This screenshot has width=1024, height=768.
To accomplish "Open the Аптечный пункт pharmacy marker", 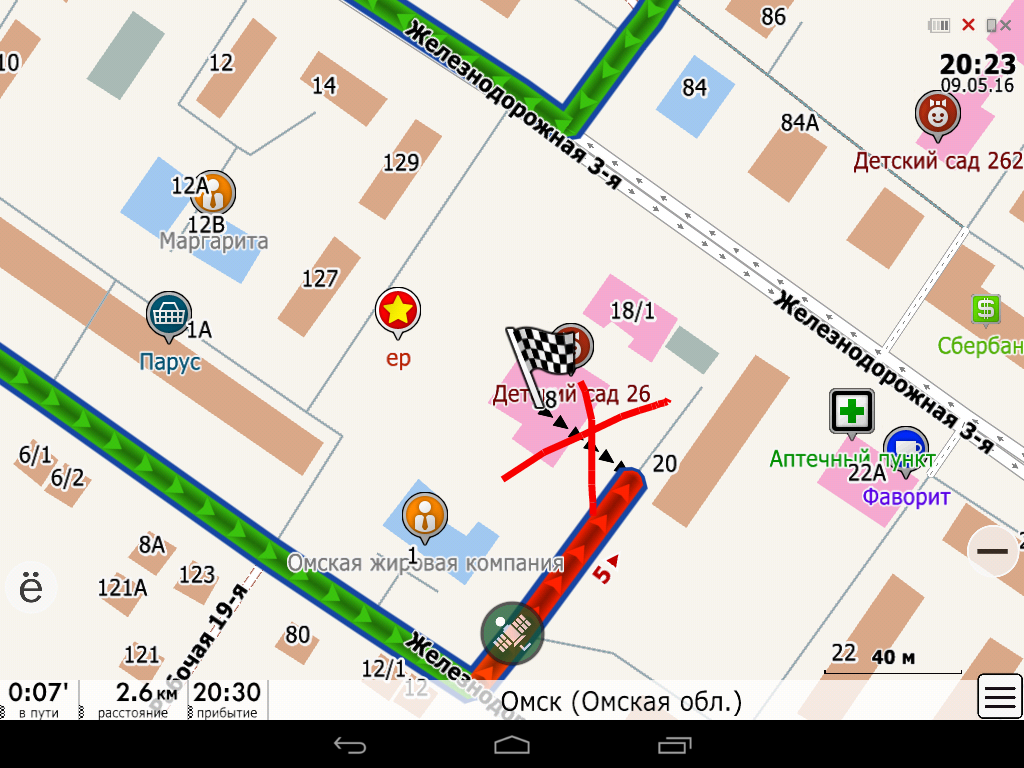I will 852,413.
